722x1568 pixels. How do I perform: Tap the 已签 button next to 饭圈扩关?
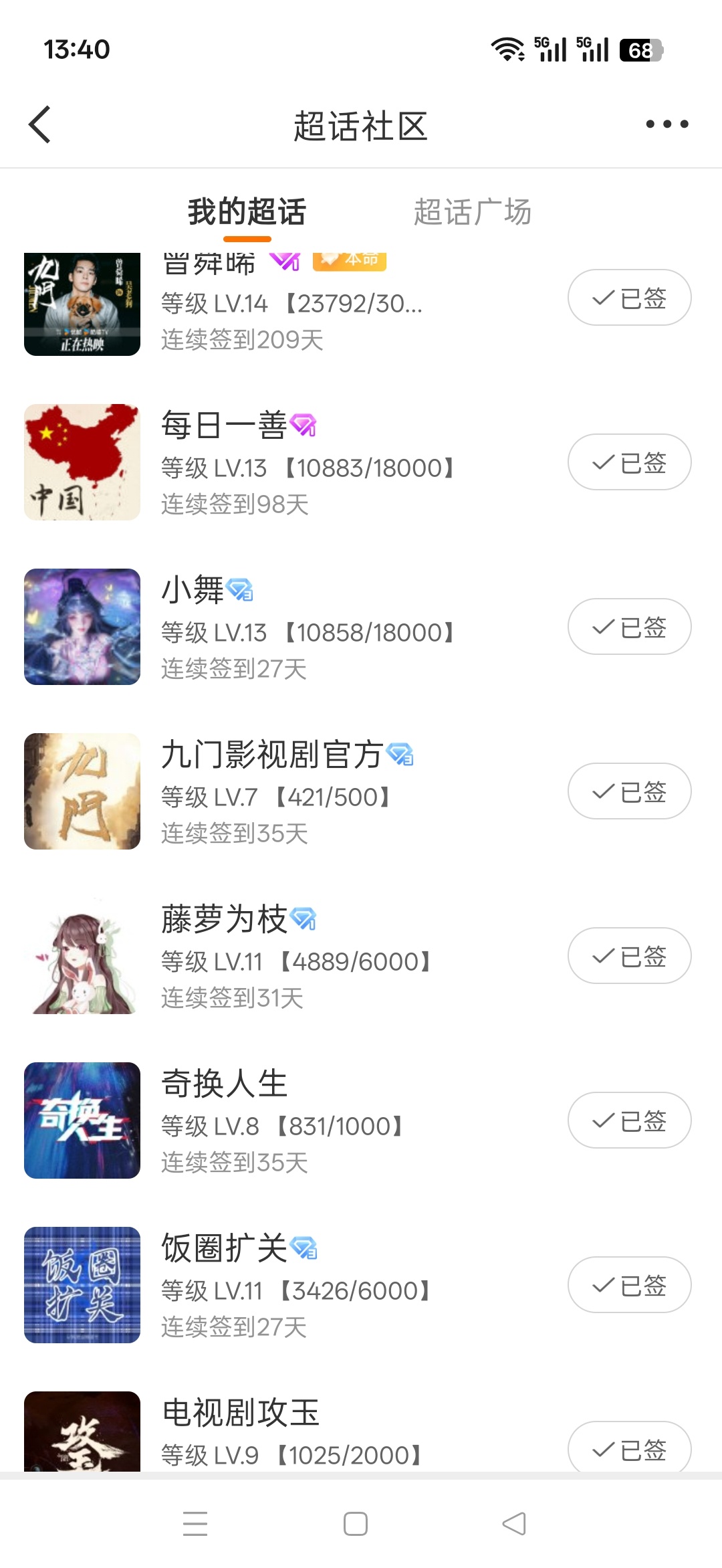pyautogui.click(x=629, y=1285)
